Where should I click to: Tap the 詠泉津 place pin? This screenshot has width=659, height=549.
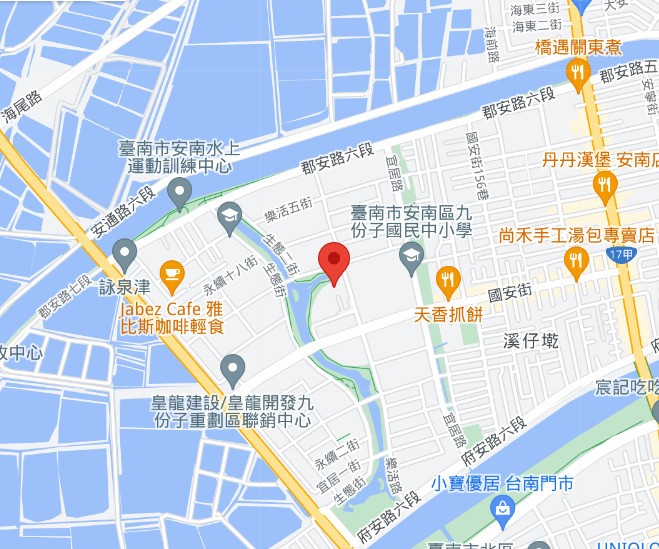(125, 253)
